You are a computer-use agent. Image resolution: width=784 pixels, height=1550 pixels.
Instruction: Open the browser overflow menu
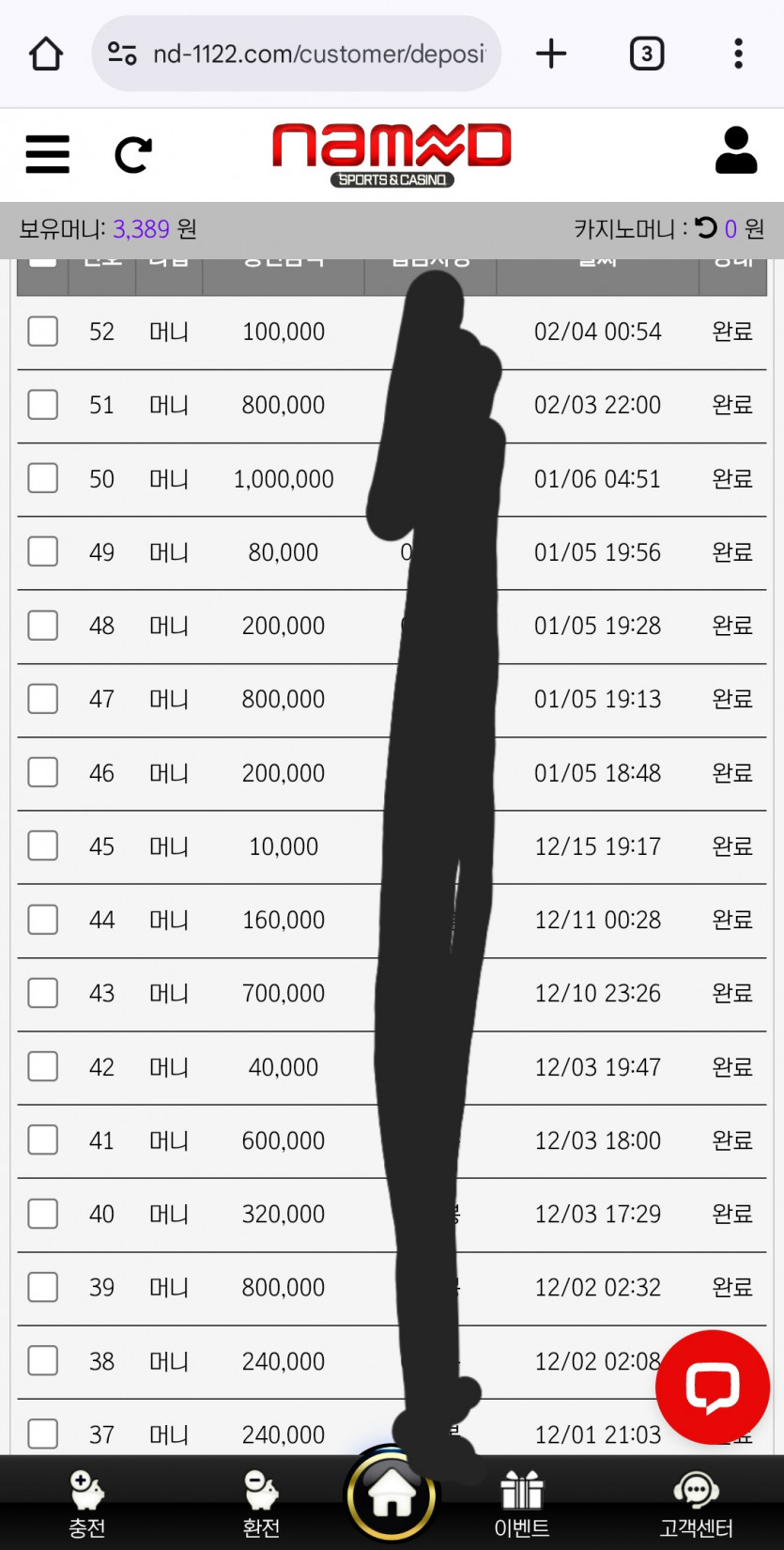739,54
